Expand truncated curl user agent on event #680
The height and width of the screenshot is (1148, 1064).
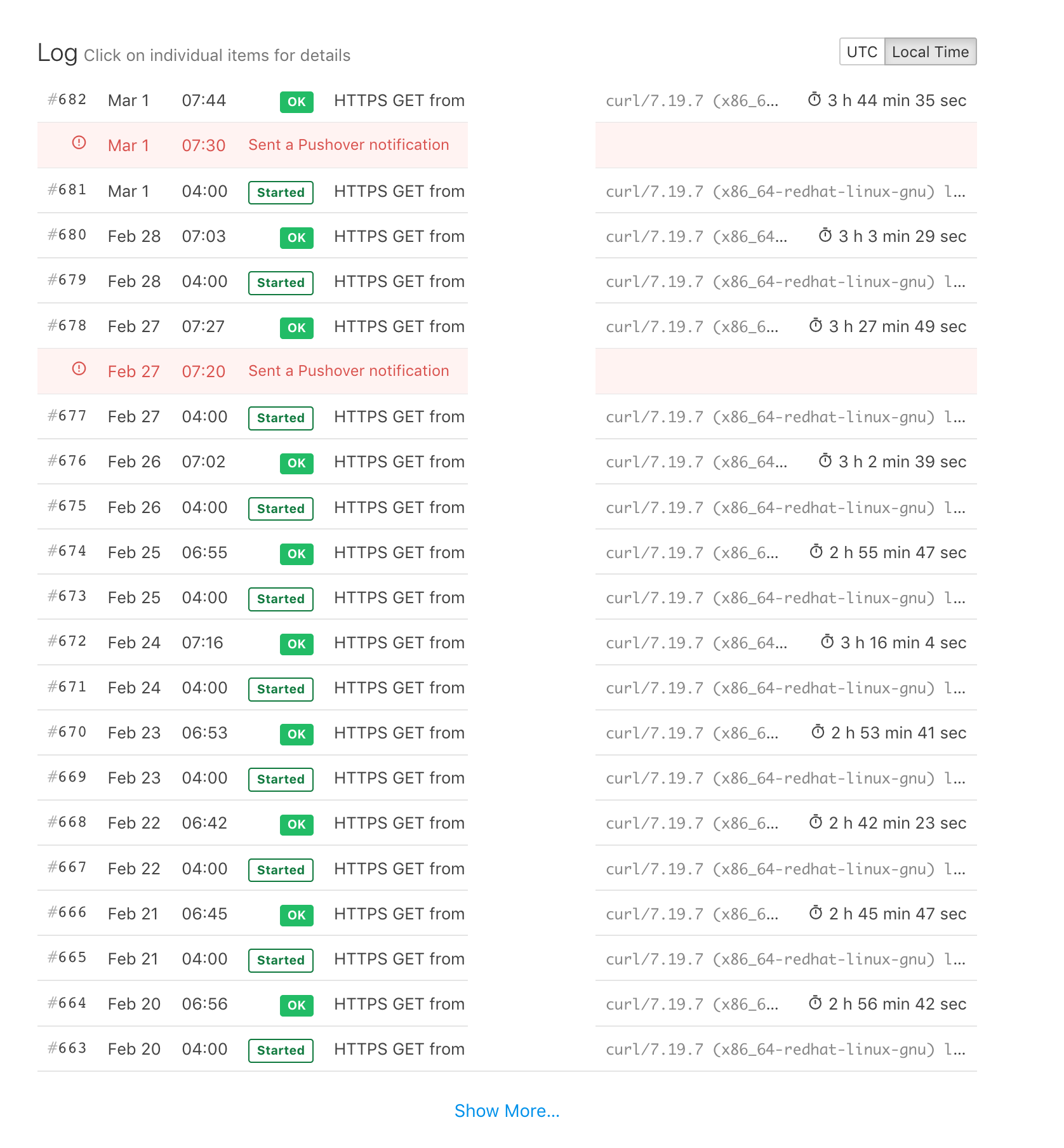point(698,236)
